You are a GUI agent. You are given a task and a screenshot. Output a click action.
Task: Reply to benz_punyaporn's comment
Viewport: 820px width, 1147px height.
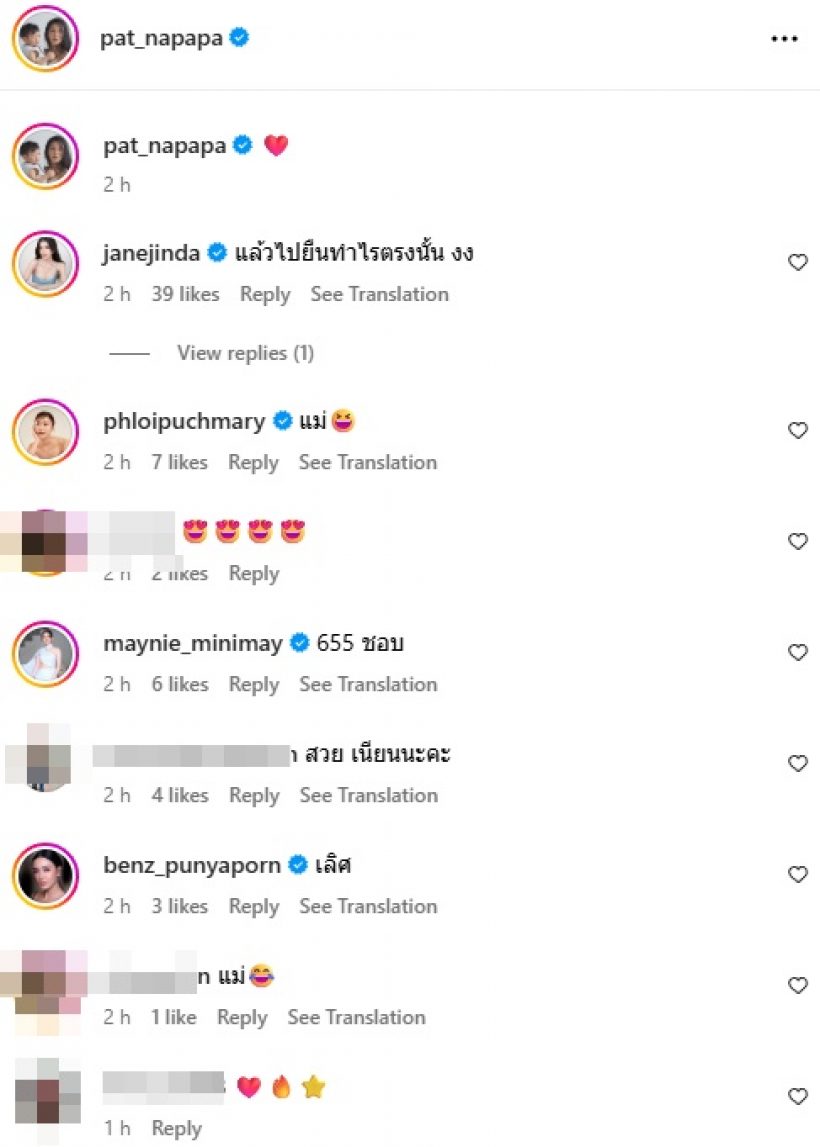coord(254,906)
